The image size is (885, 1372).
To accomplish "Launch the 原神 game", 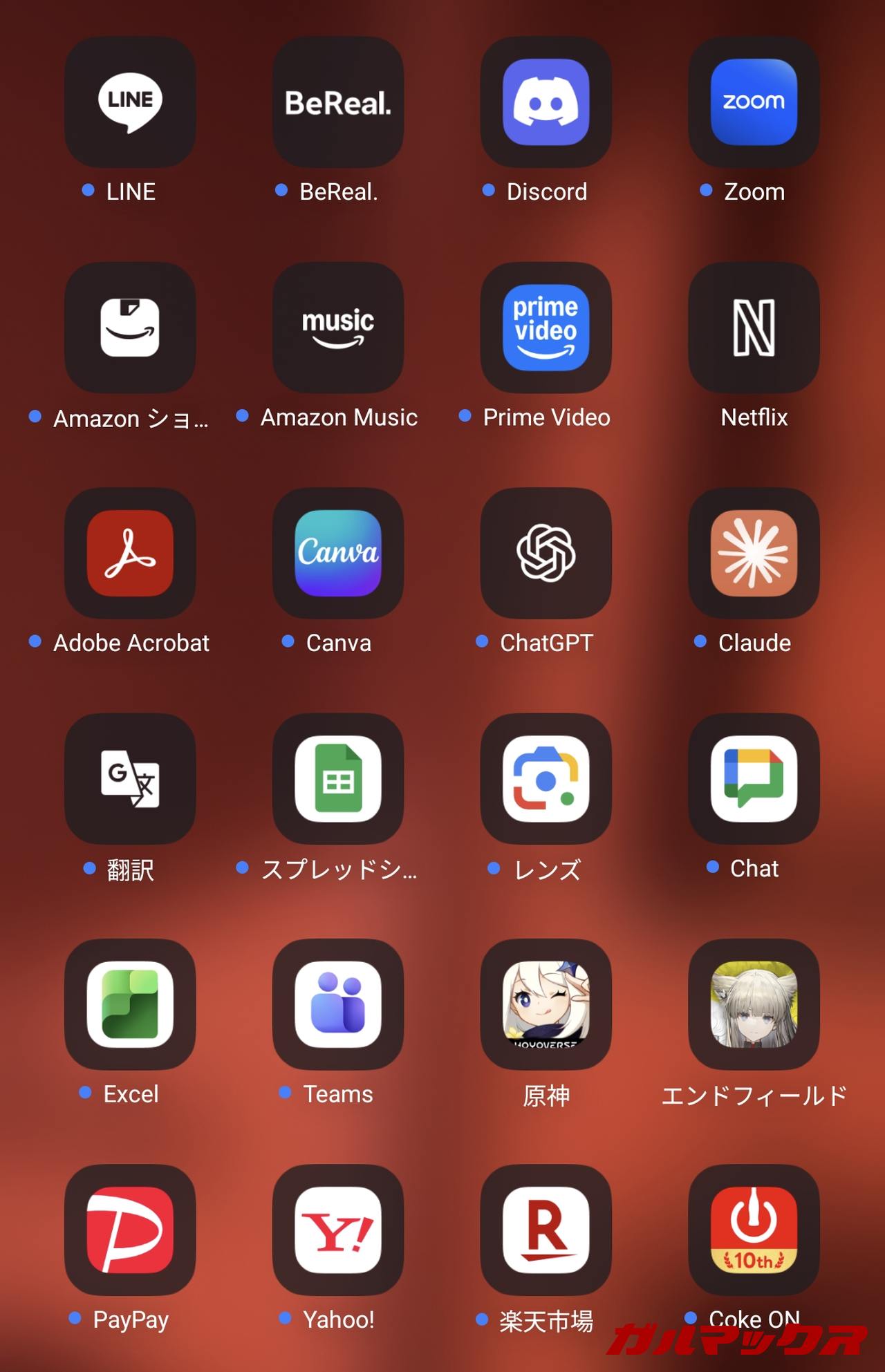I will [x=546, y=1004].
